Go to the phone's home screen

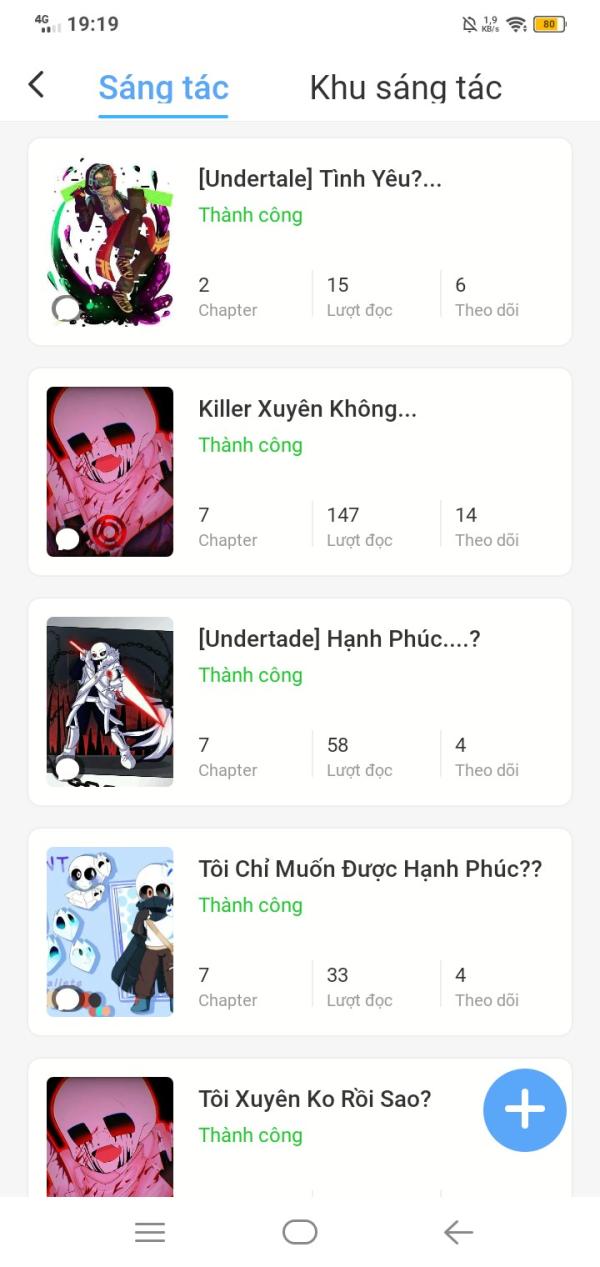click(x=300, y=1233)
